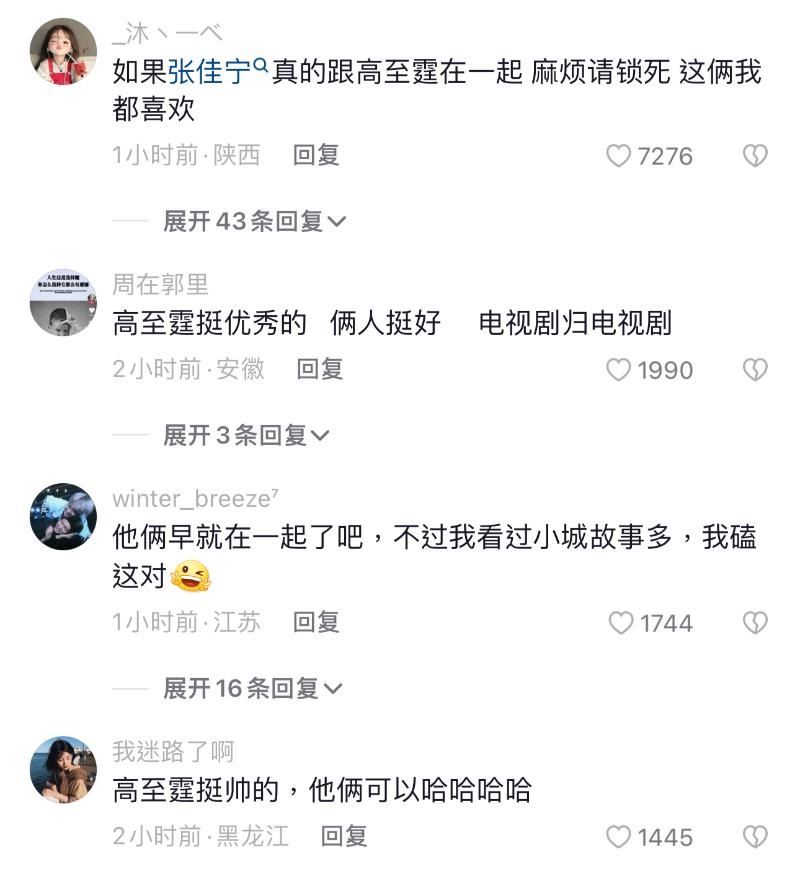Viewport: 800px width, 871px height.
Task: Dislike the comment by 我迷路了啊
Action: point(755,837)
